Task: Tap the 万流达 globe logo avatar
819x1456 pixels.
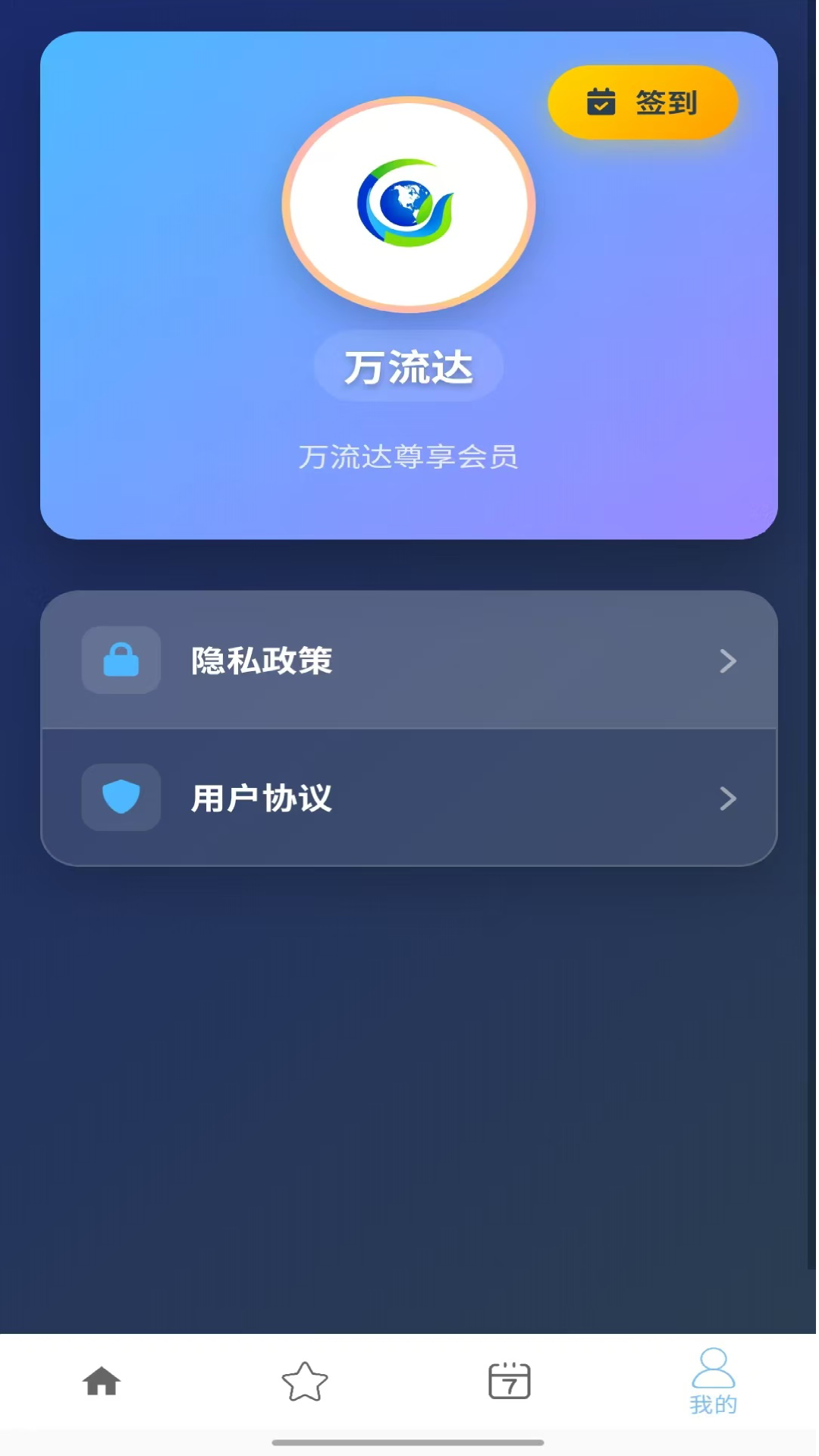Action: pos(409,205)
